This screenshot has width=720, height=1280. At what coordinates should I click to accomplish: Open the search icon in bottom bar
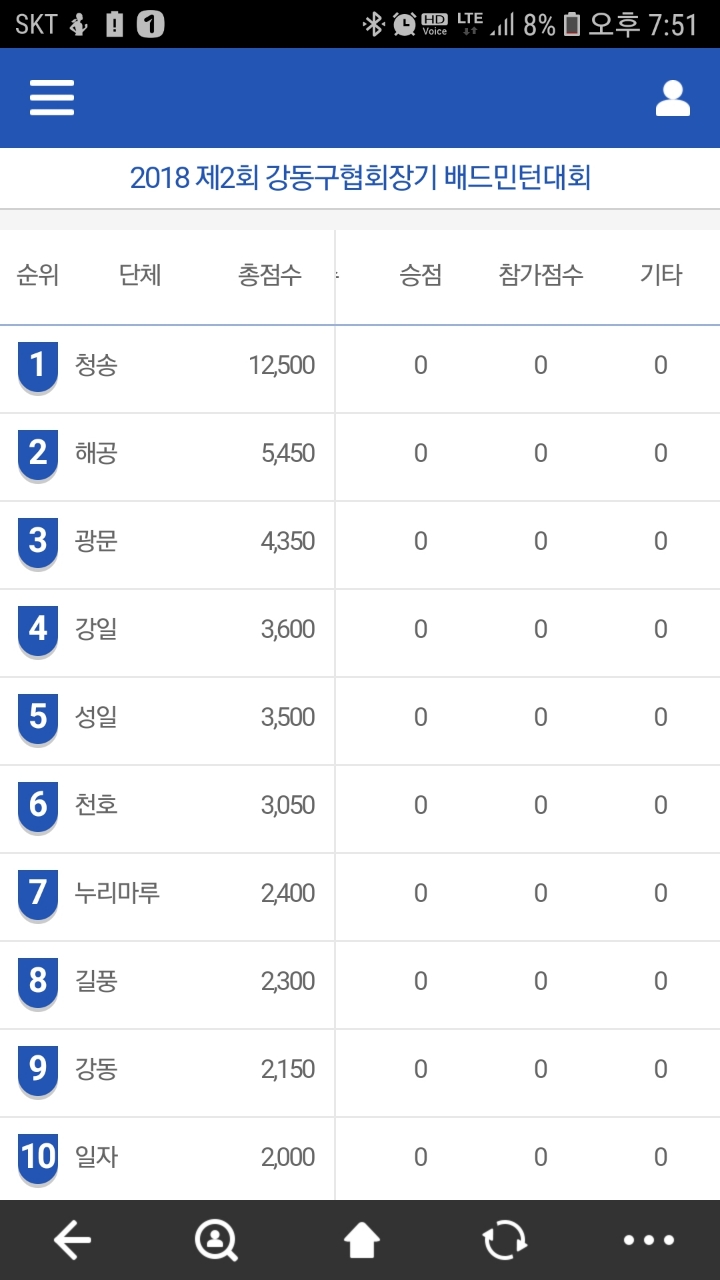tap(216, 1240)
